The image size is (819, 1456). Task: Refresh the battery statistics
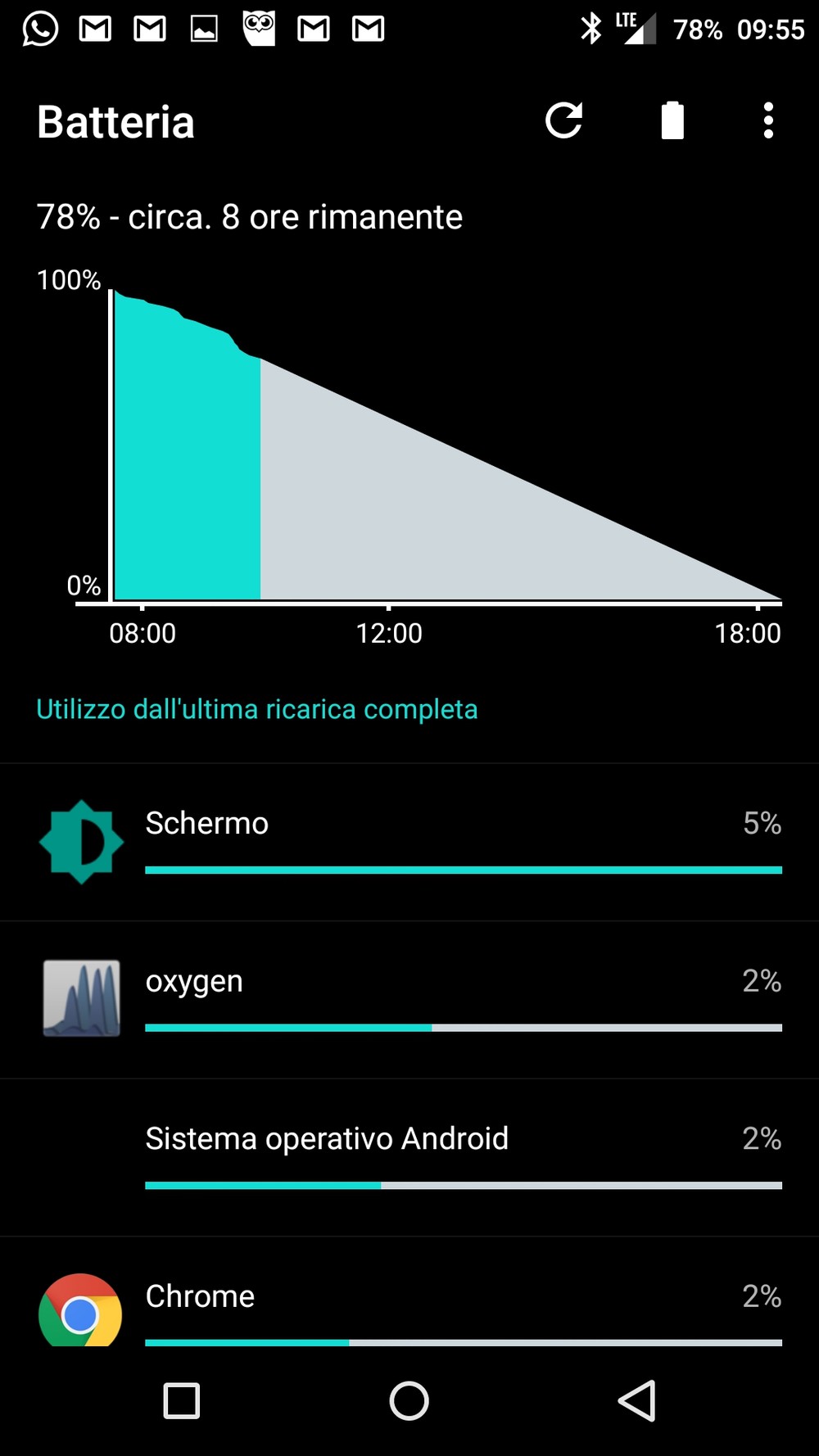563,120
